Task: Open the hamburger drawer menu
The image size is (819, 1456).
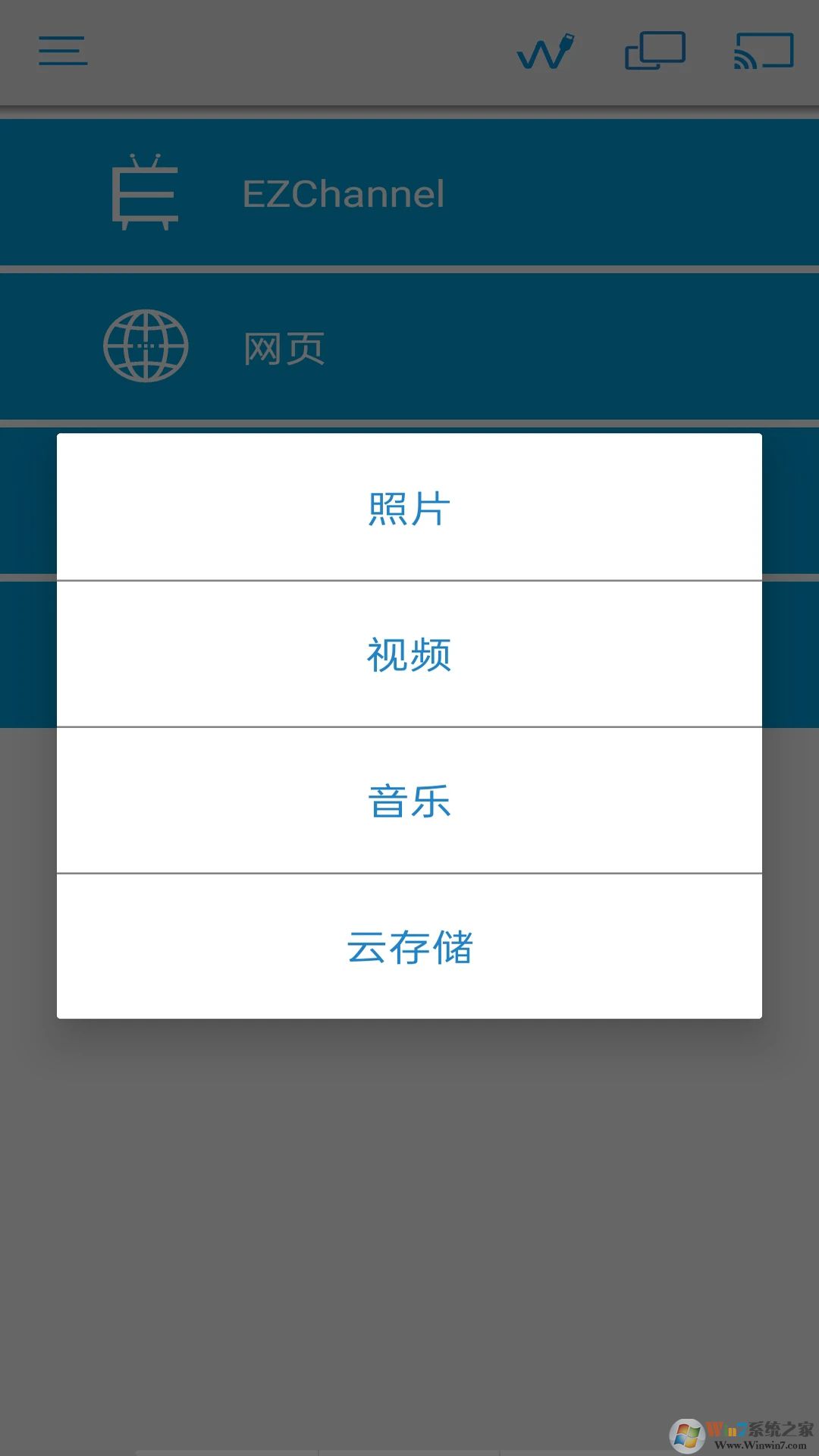Action: [x=63, y=51]
